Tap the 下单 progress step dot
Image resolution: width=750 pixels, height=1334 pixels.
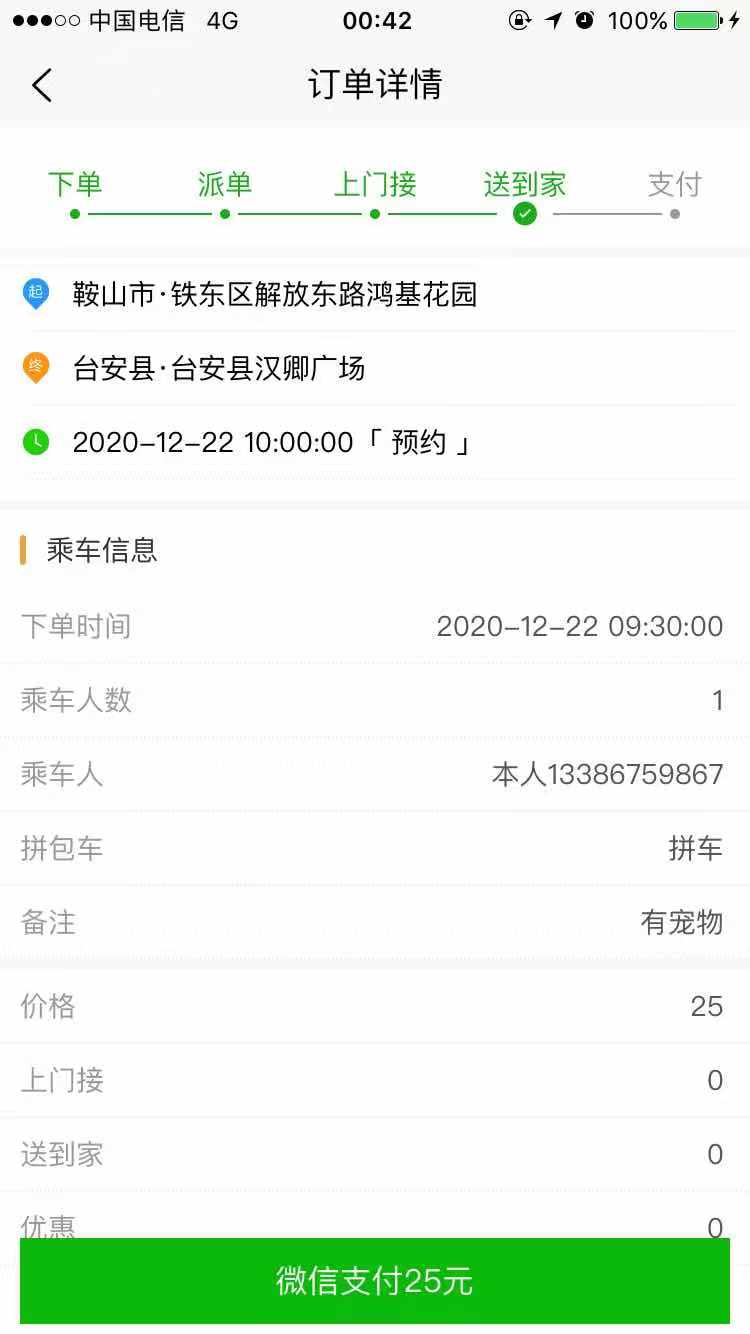(74, 213)
